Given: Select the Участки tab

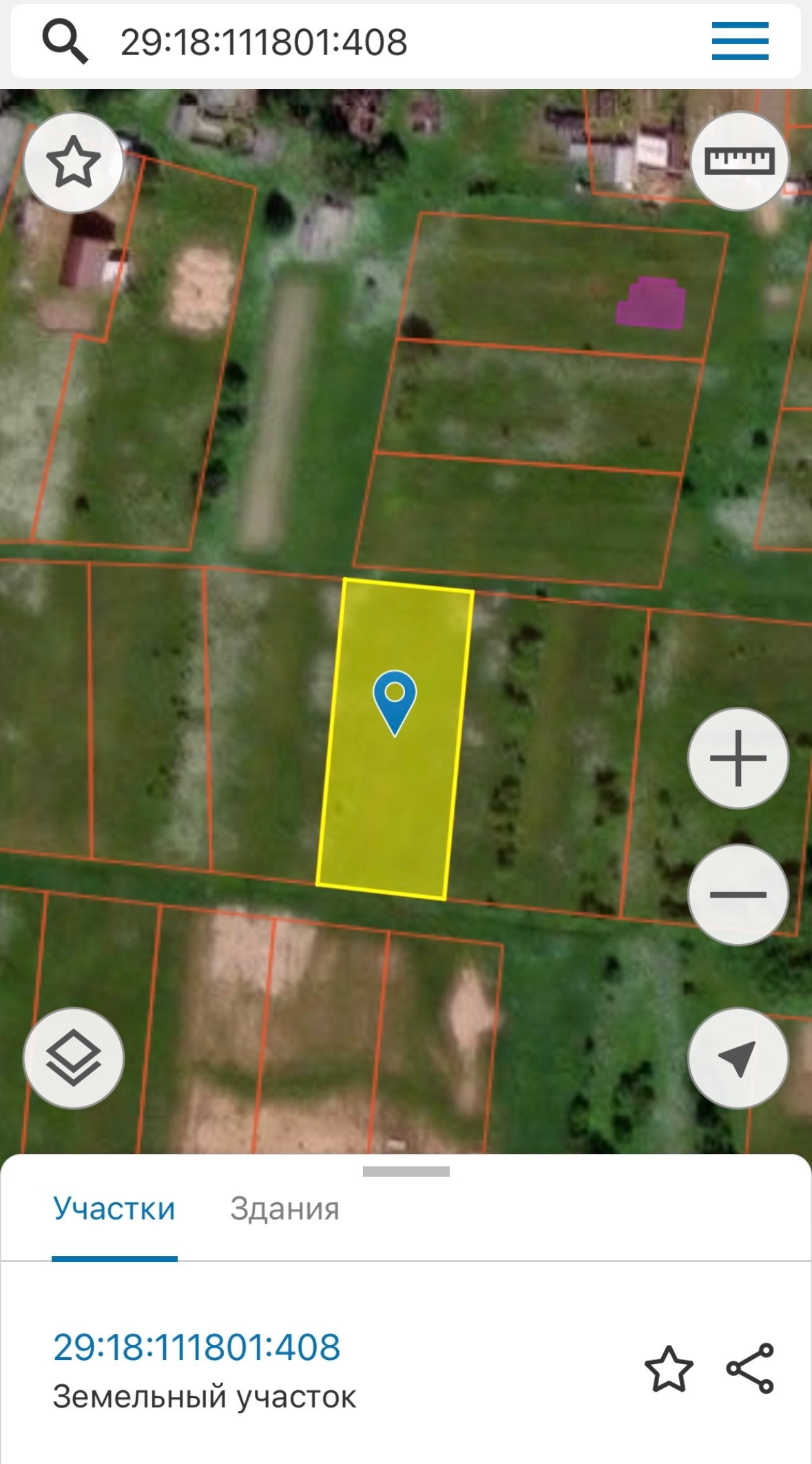Looking at the screenshot, I should pyautogui.click(x=114, y=1209).
